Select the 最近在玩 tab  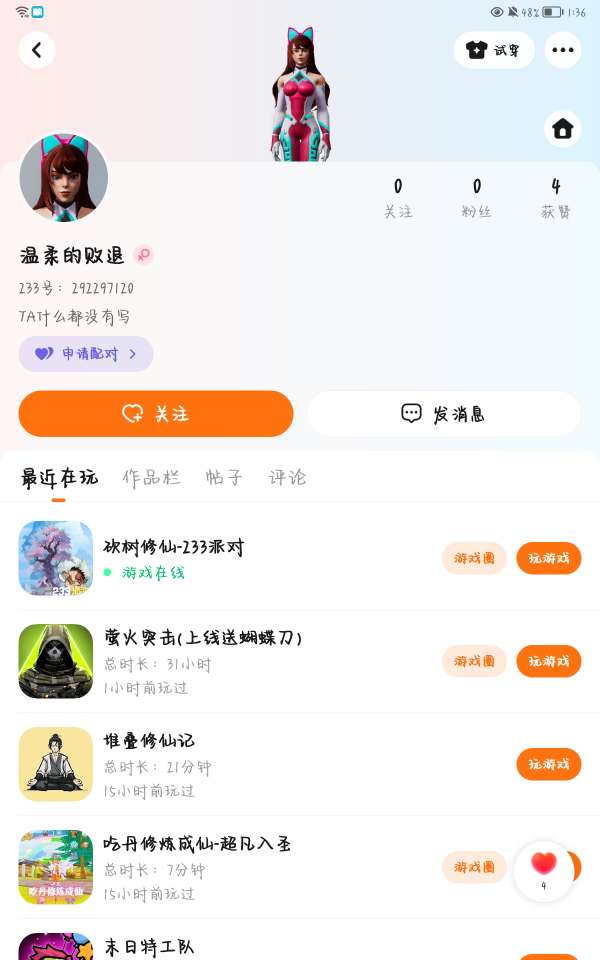pyautogui.click(x=59, y=478)
